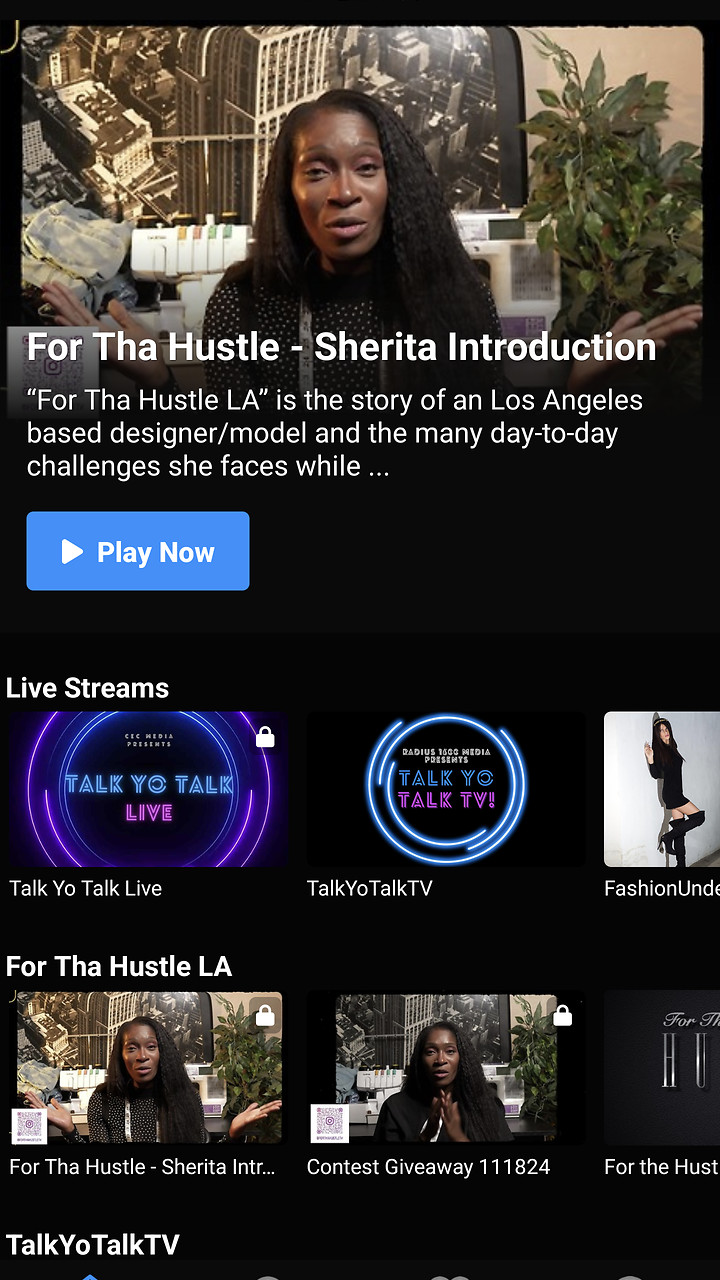720x1280 pixels.
Task: Open the TalkYoTalkTV live stream
Action: pos(445,789)
